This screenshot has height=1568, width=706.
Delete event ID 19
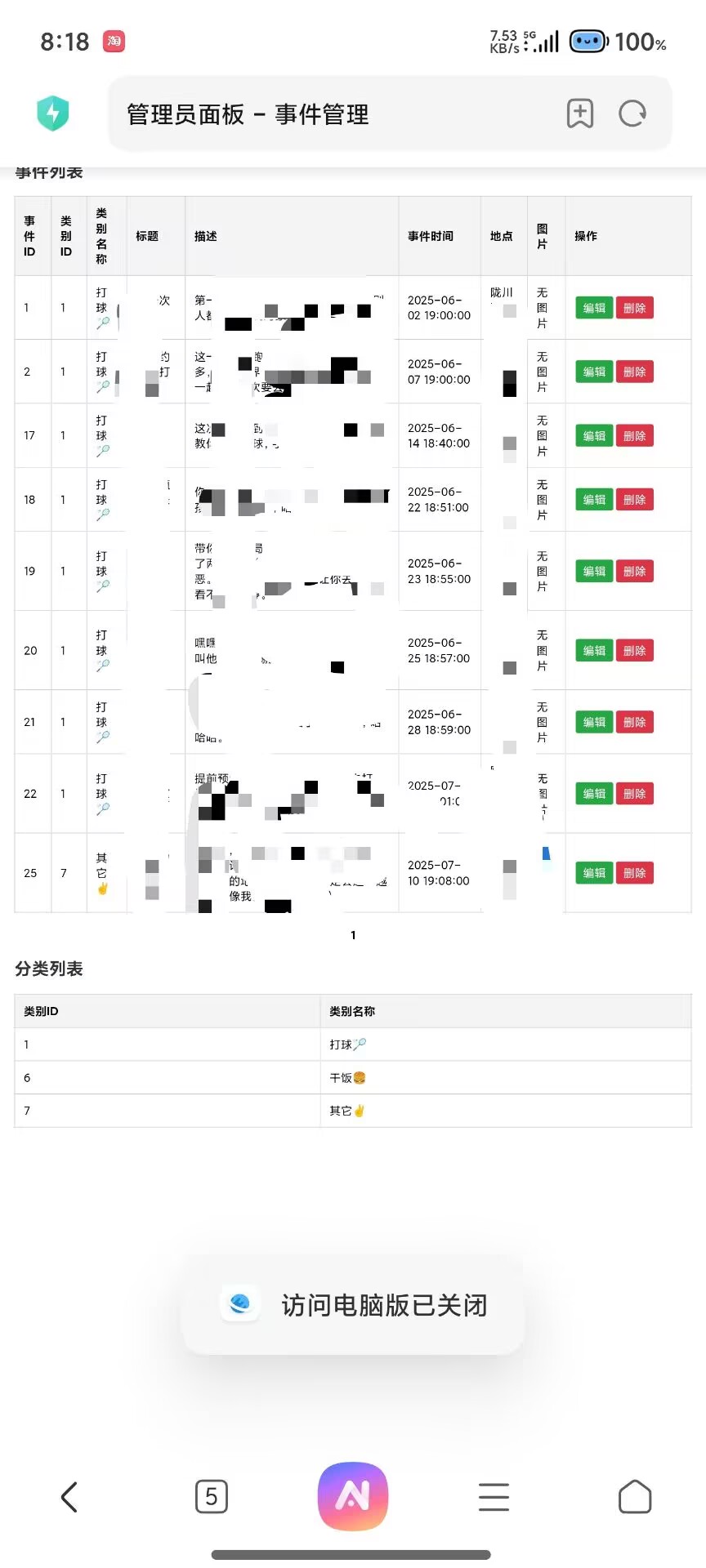pyautogui.click(x=634, y=572)
